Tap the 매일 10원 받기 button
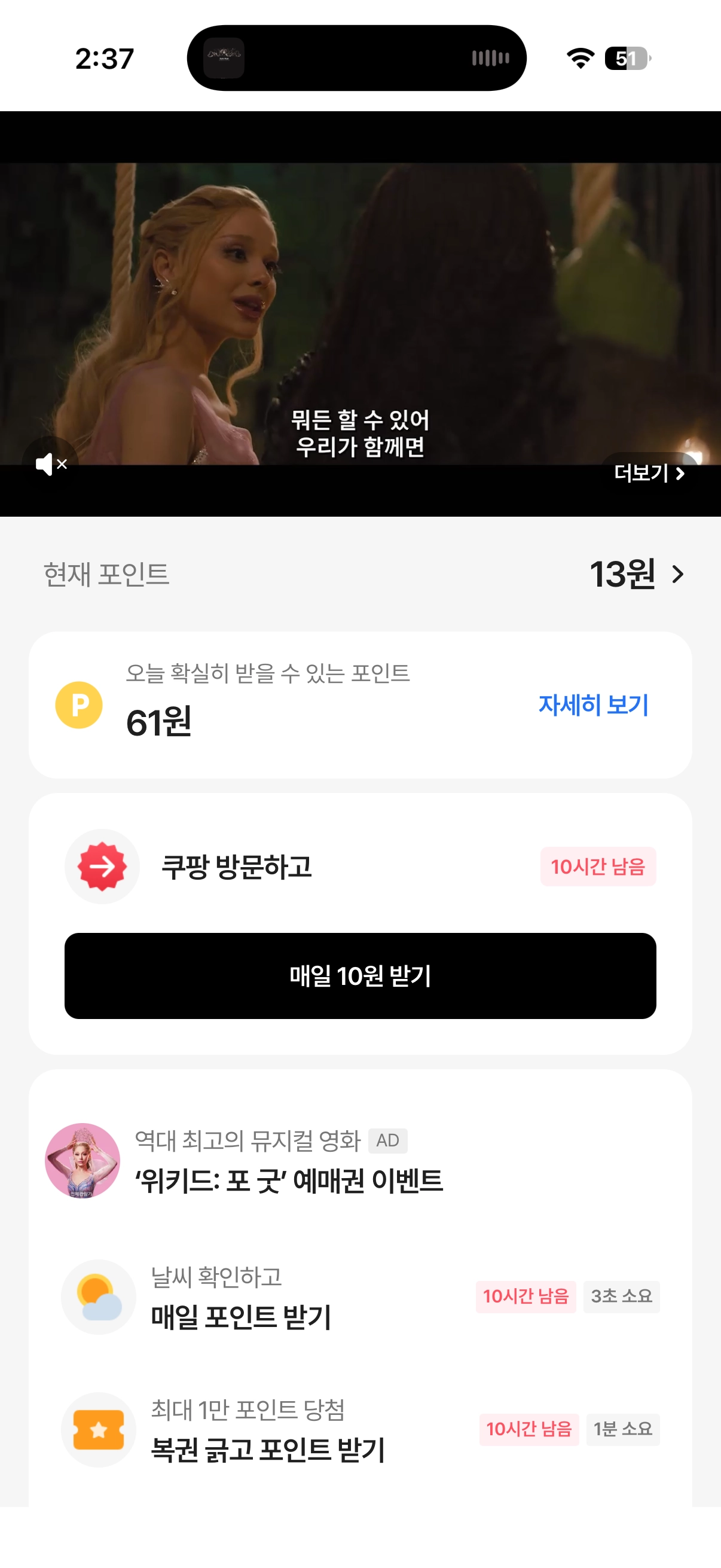 point(360,975)
